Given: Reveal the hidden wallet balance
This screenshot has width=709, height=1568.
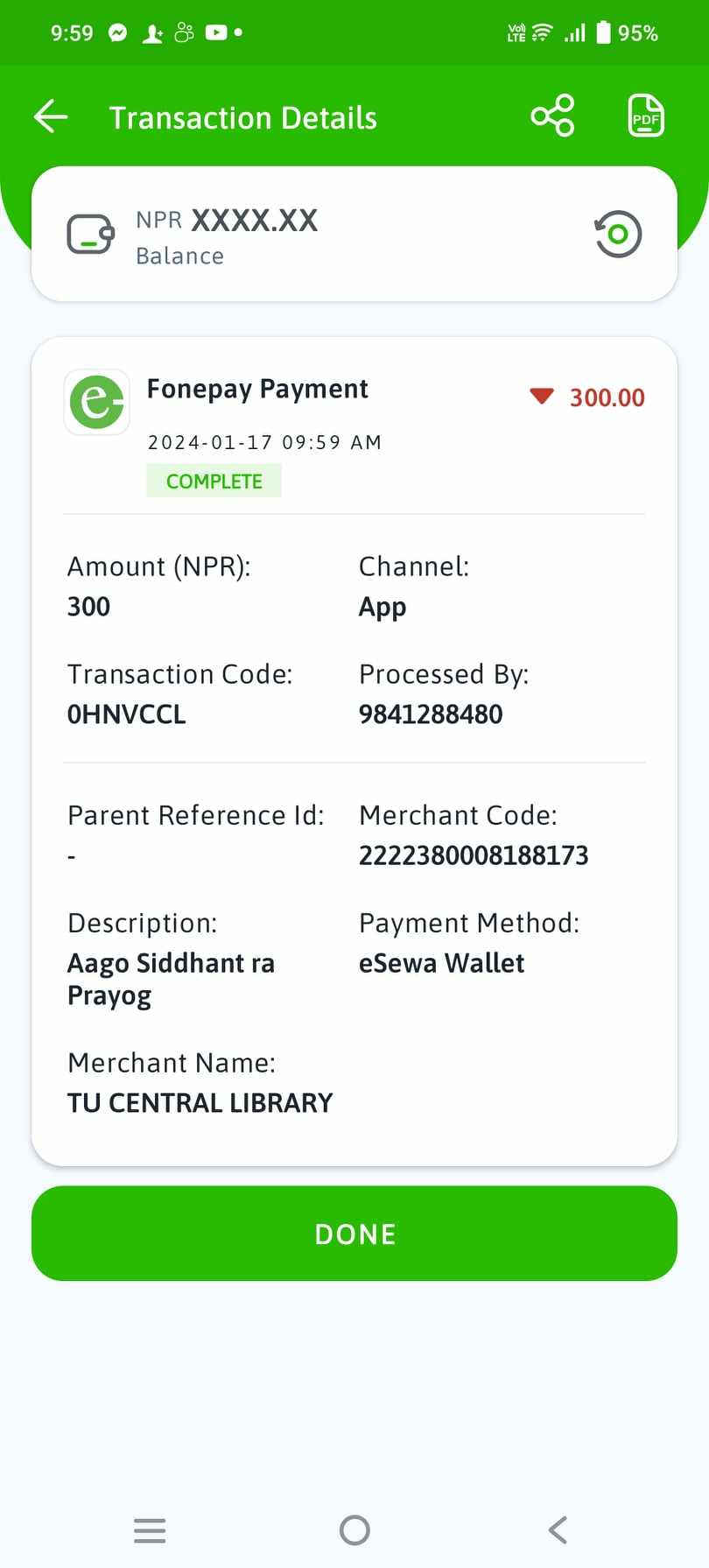Looking at the screenshot, I should click(618, 235).
